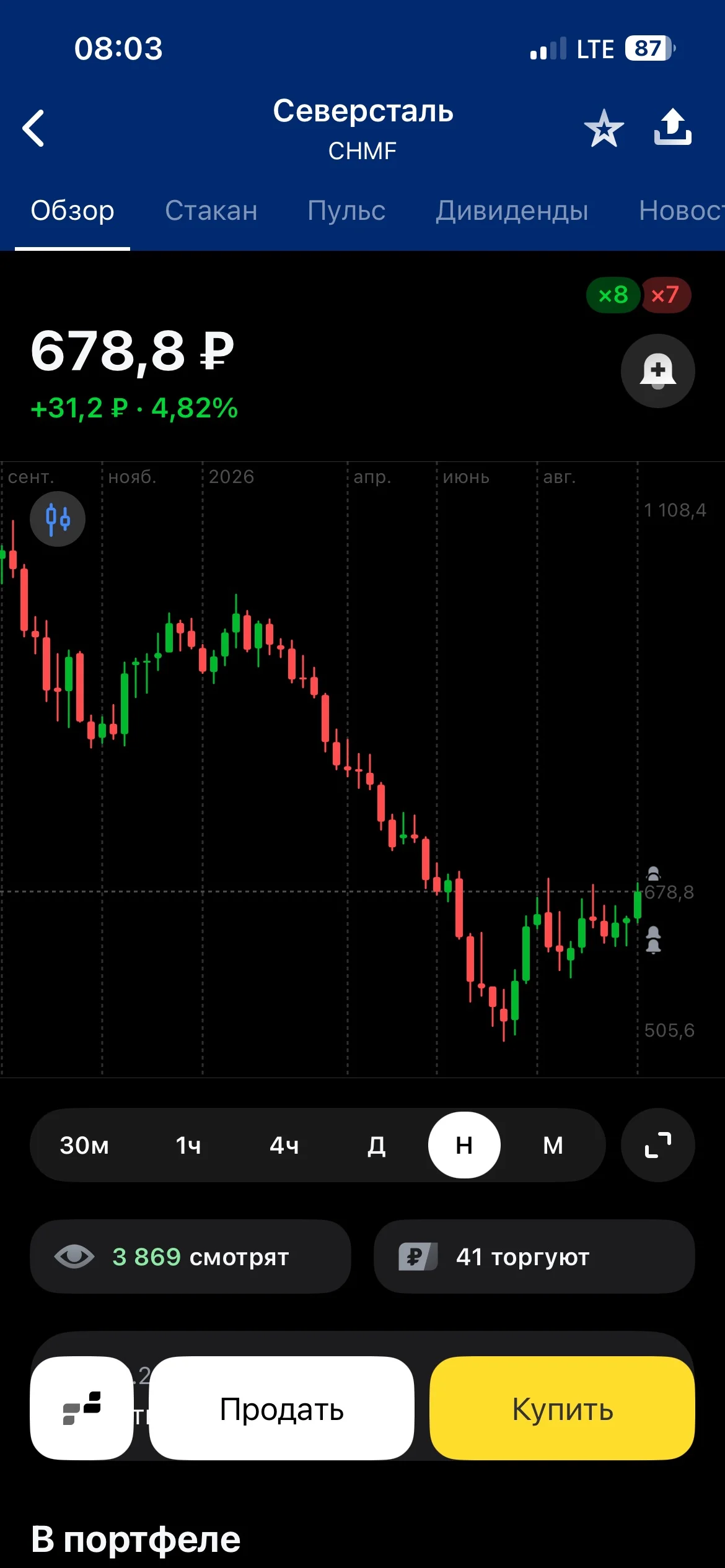Image resolution: width=725 pixels, height=1568 pixels.
Task: Switch to the Стакан tab
Action: [211, 211]
